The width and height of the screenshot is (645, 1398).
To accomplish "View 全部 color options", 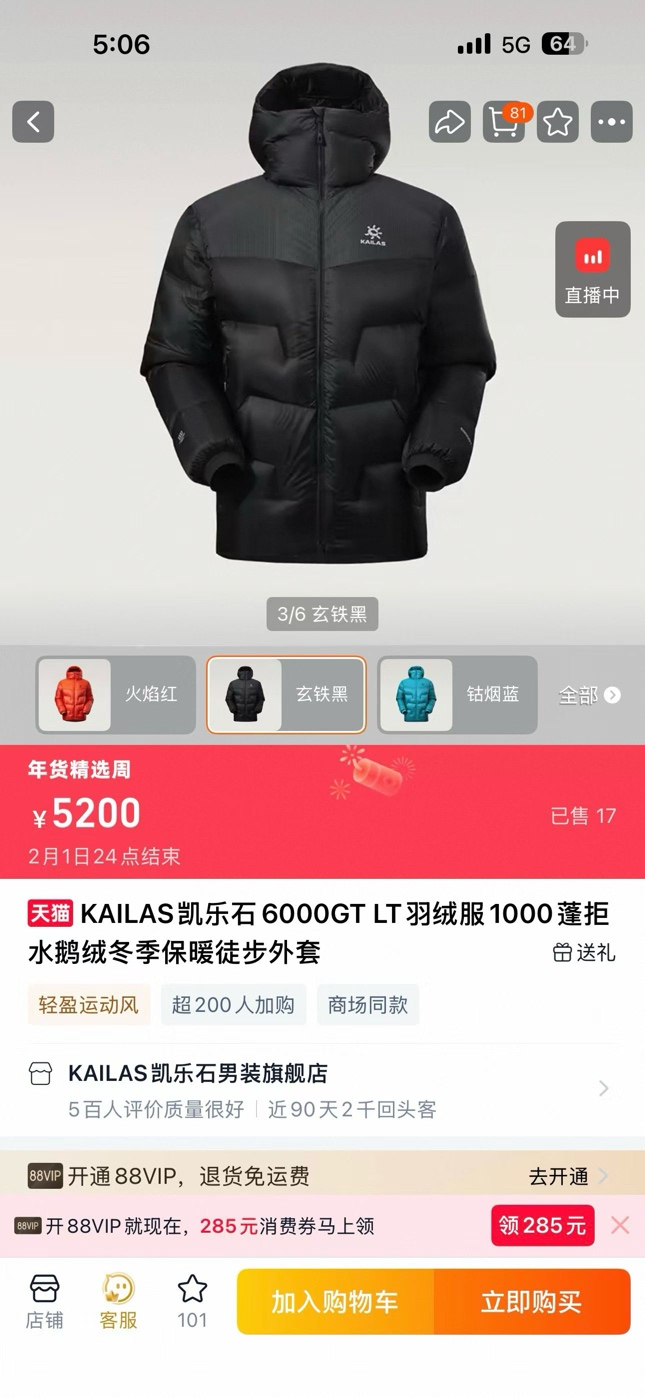I will [589, 695].
